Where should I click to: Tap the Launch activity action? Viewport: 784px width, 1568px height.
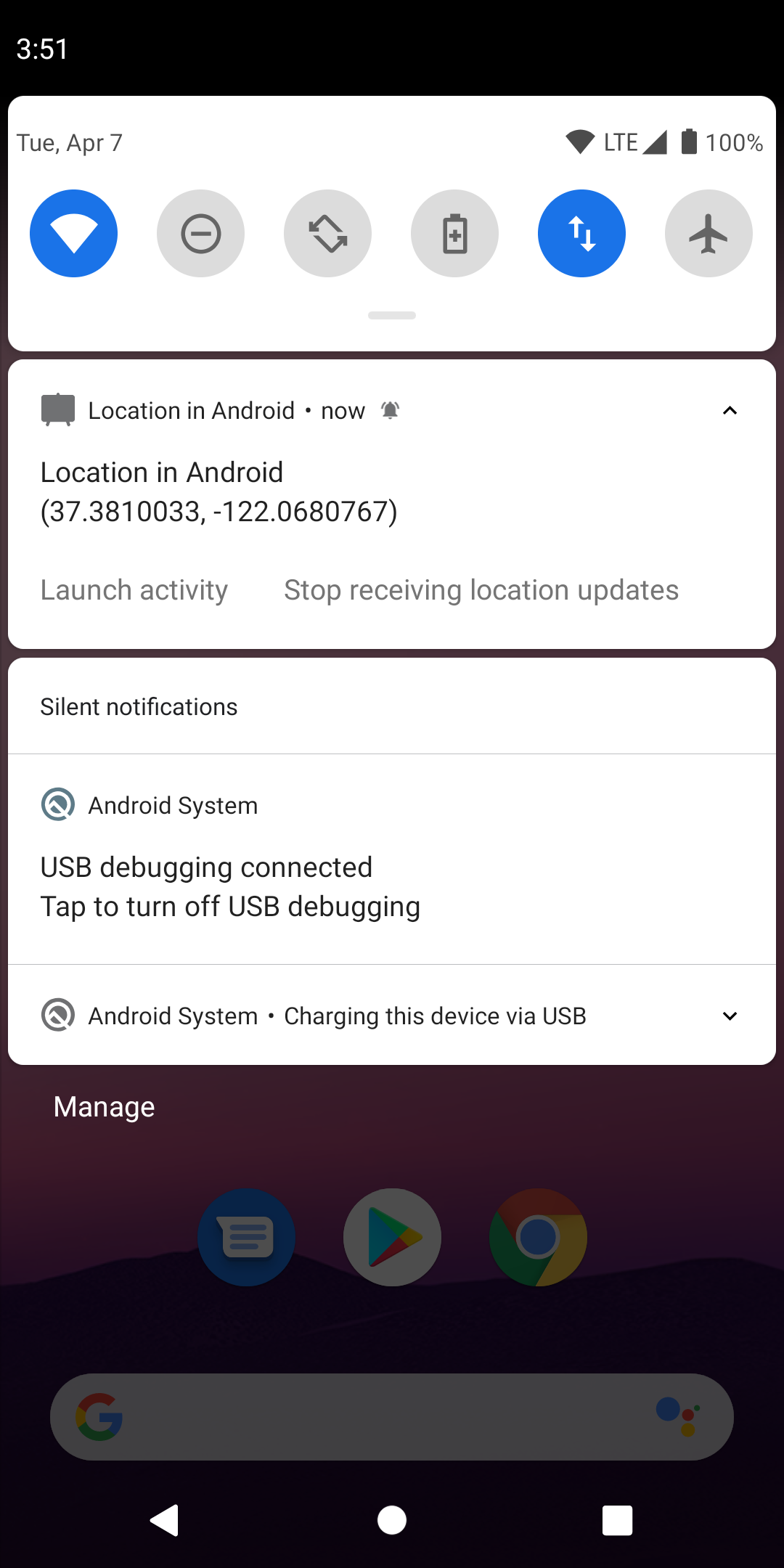tap(134, 589)
